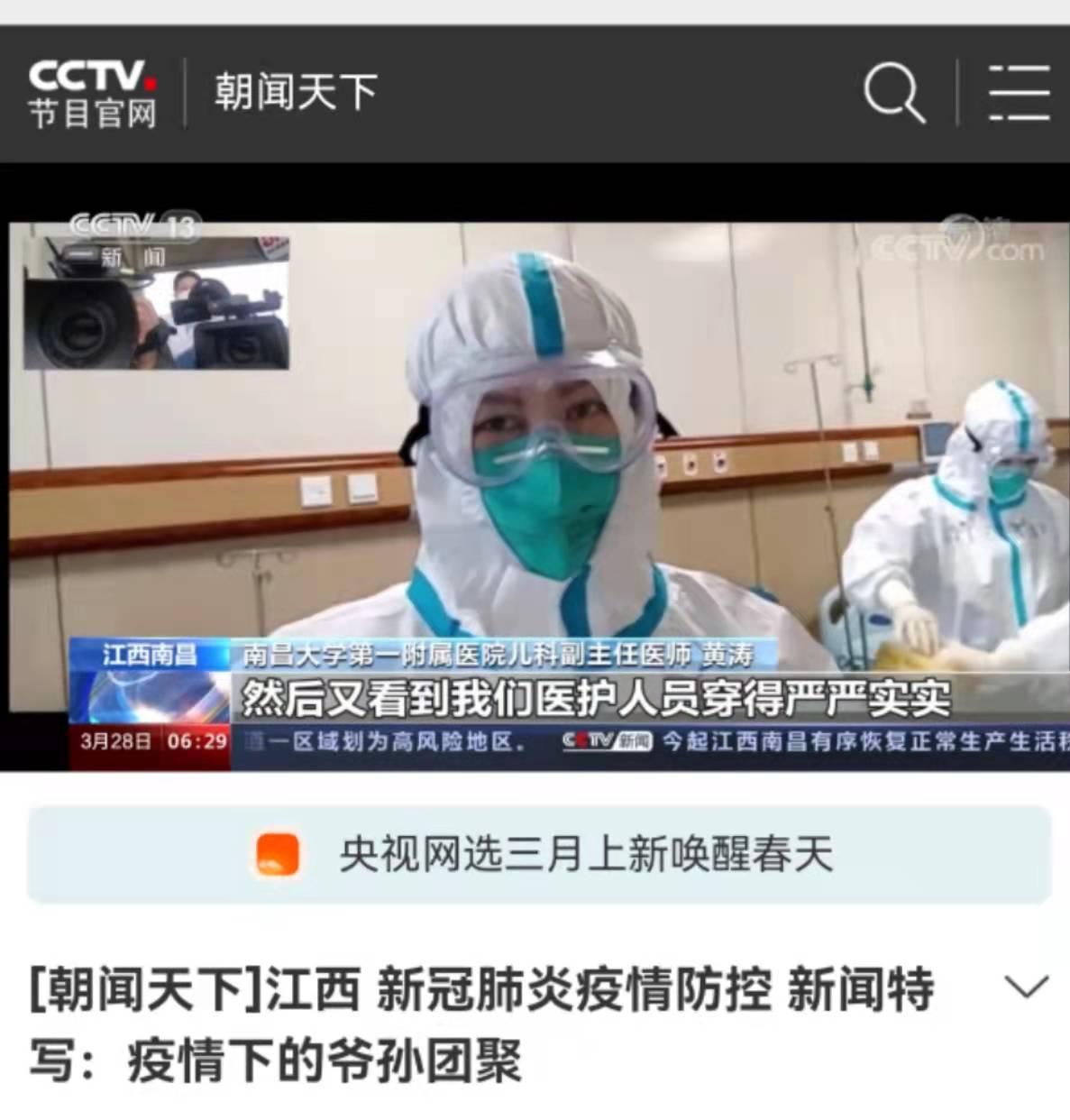
Task: Open the search magnifier icon
Action: point(893,93)
